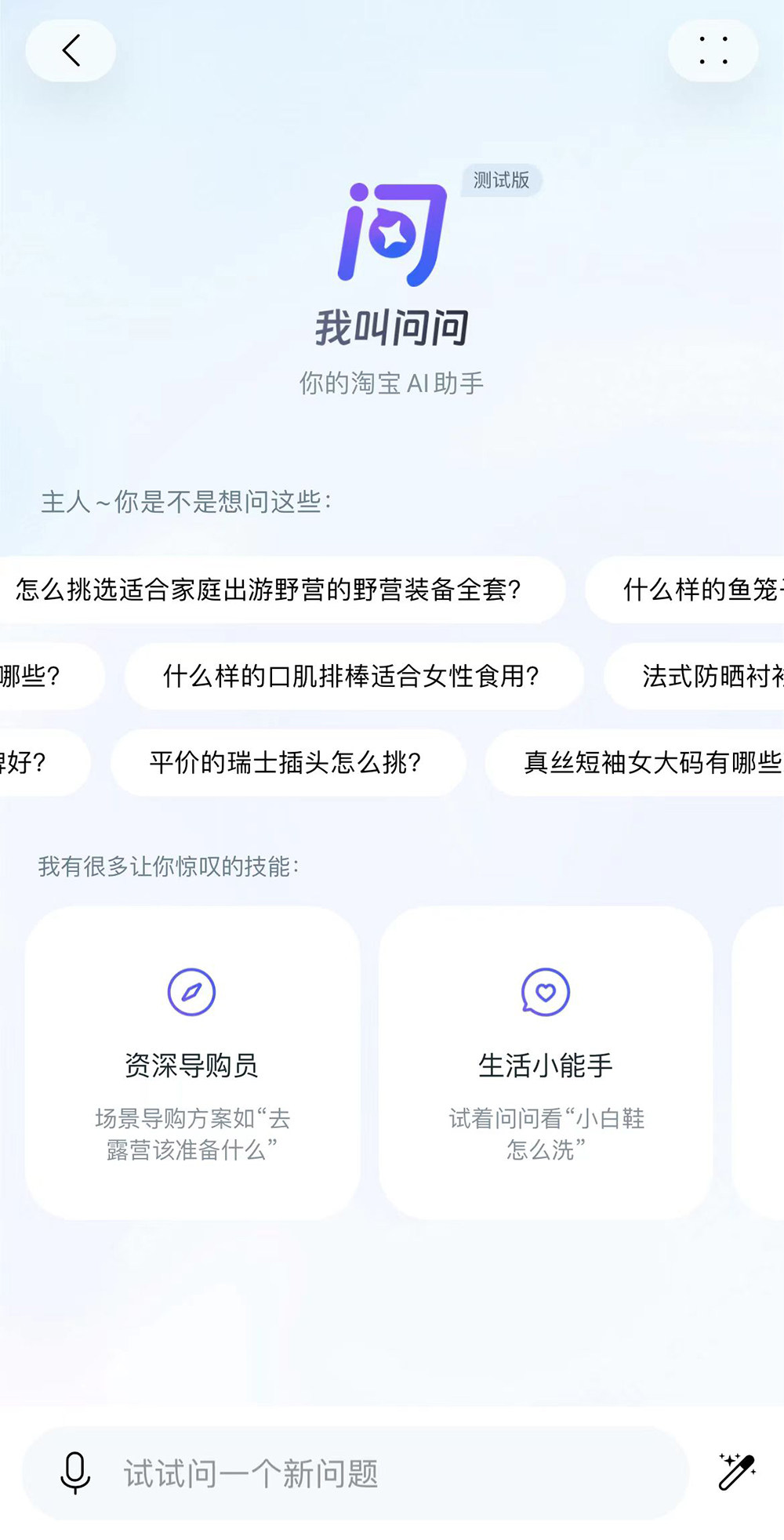Select the 口肌排棒 suggestion chip
The height and width of the screenshot is (1540, 784).
coord(354,676)
